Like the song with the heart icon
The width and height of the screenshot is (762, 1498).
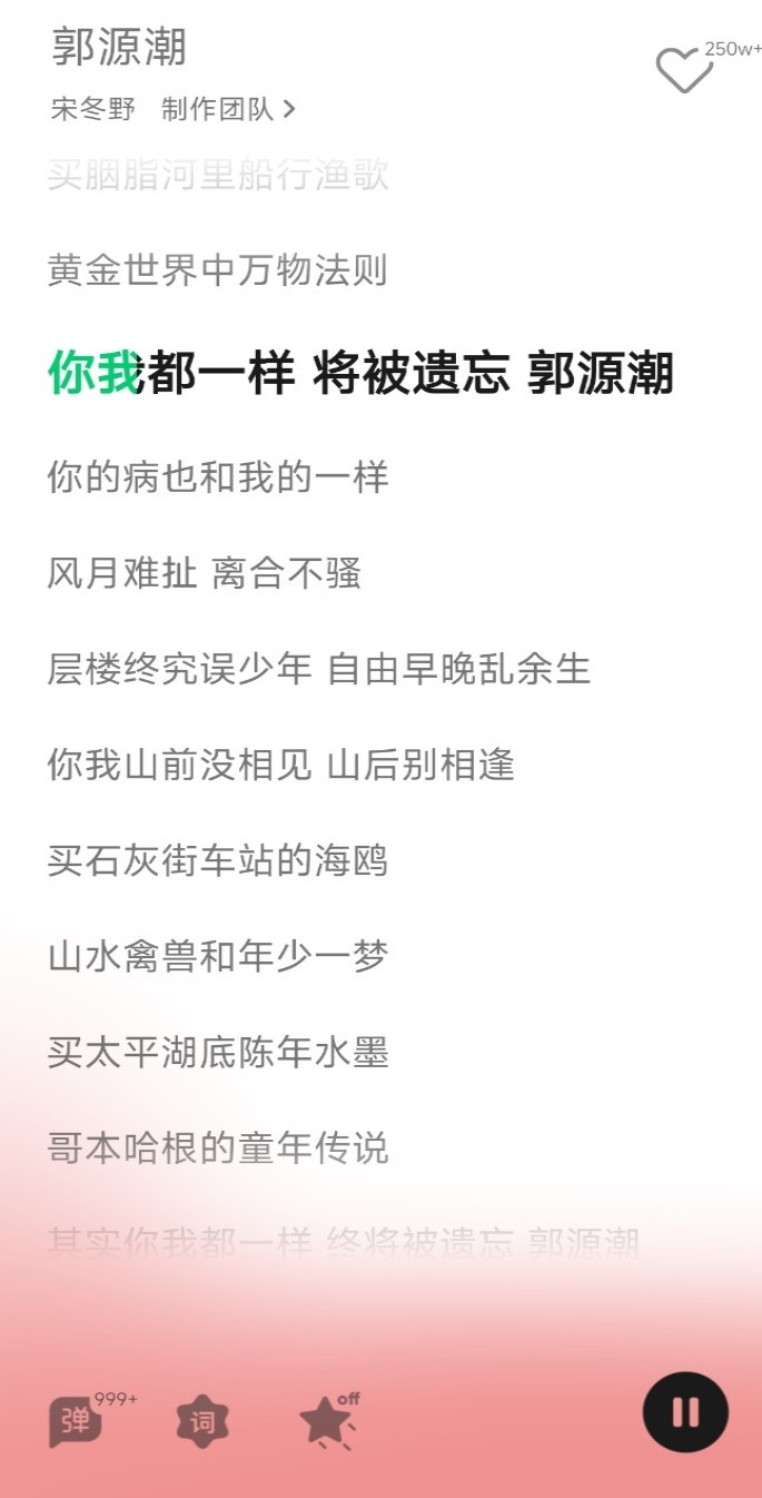[x=685, y=70]
